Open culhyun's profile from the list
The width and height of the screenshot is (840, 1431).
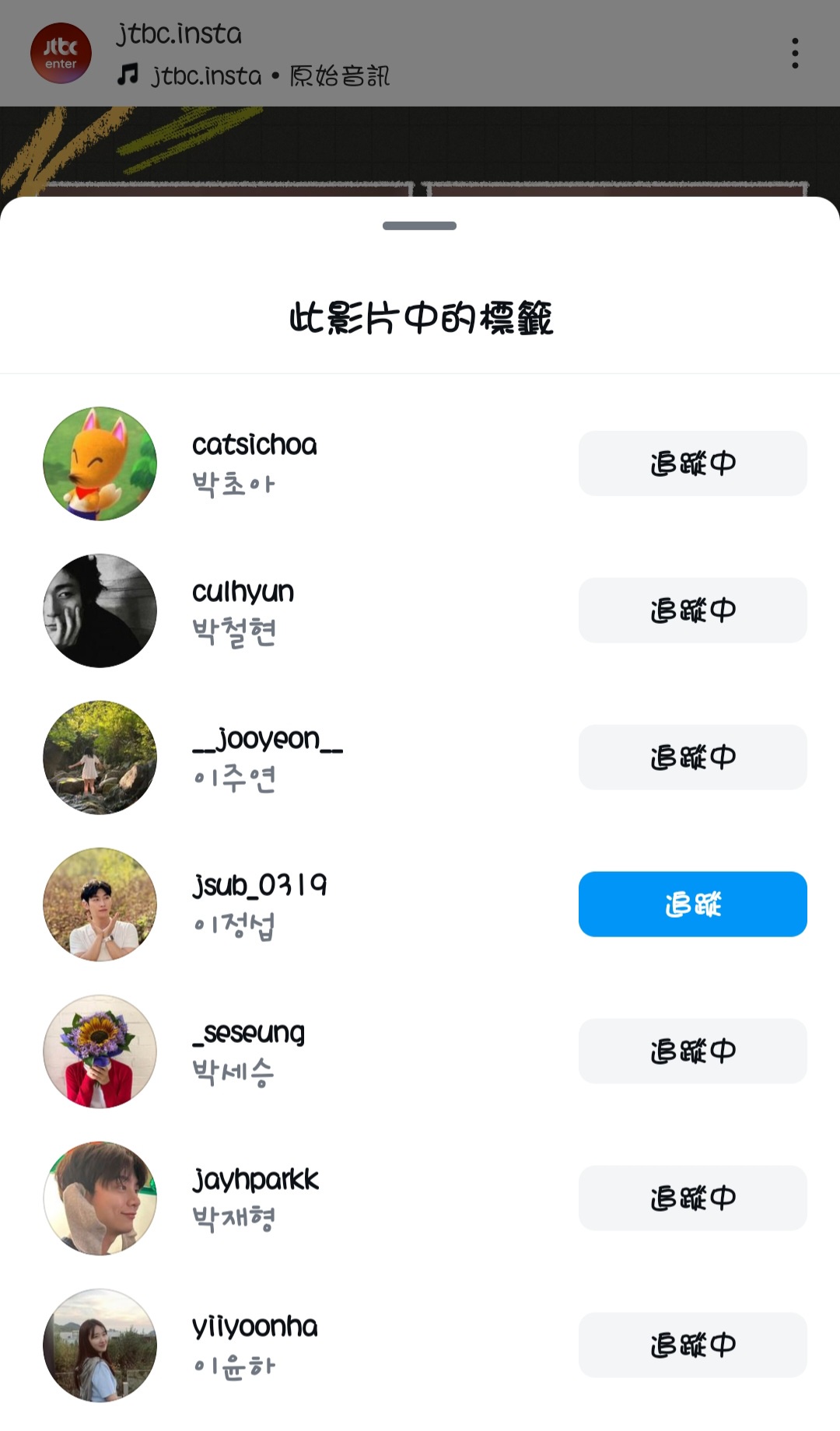pos(243,611)
